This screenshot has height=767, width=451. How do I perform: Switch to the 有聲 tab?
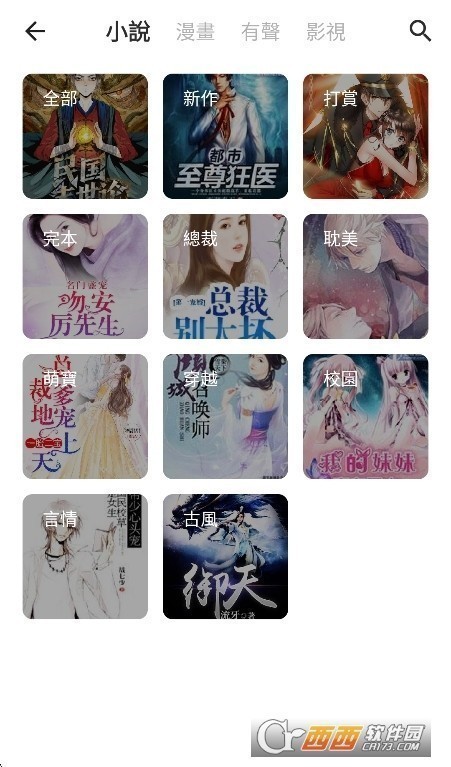click(x=261, y=32)
